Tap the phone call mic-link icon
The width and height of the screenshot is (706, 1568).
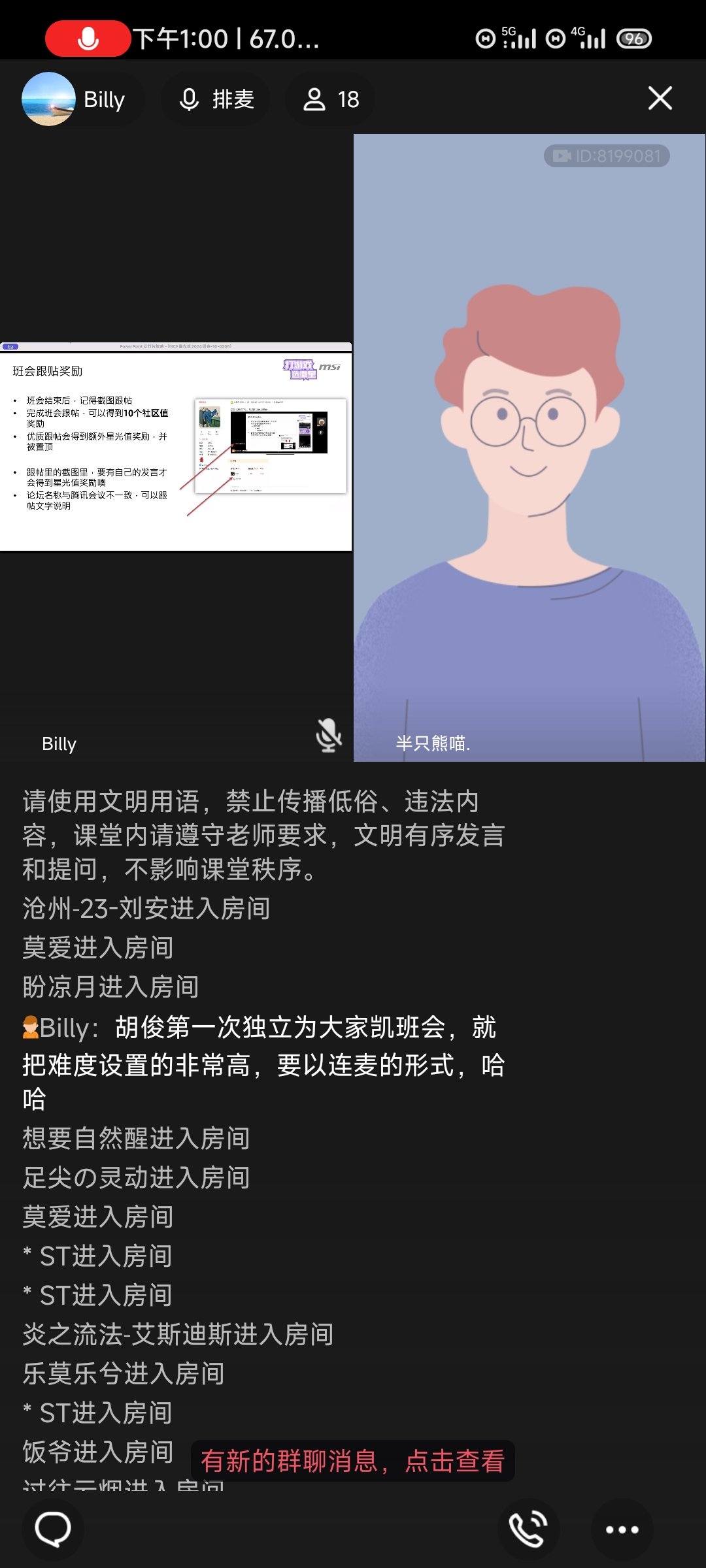click(x=528, y=1529)
